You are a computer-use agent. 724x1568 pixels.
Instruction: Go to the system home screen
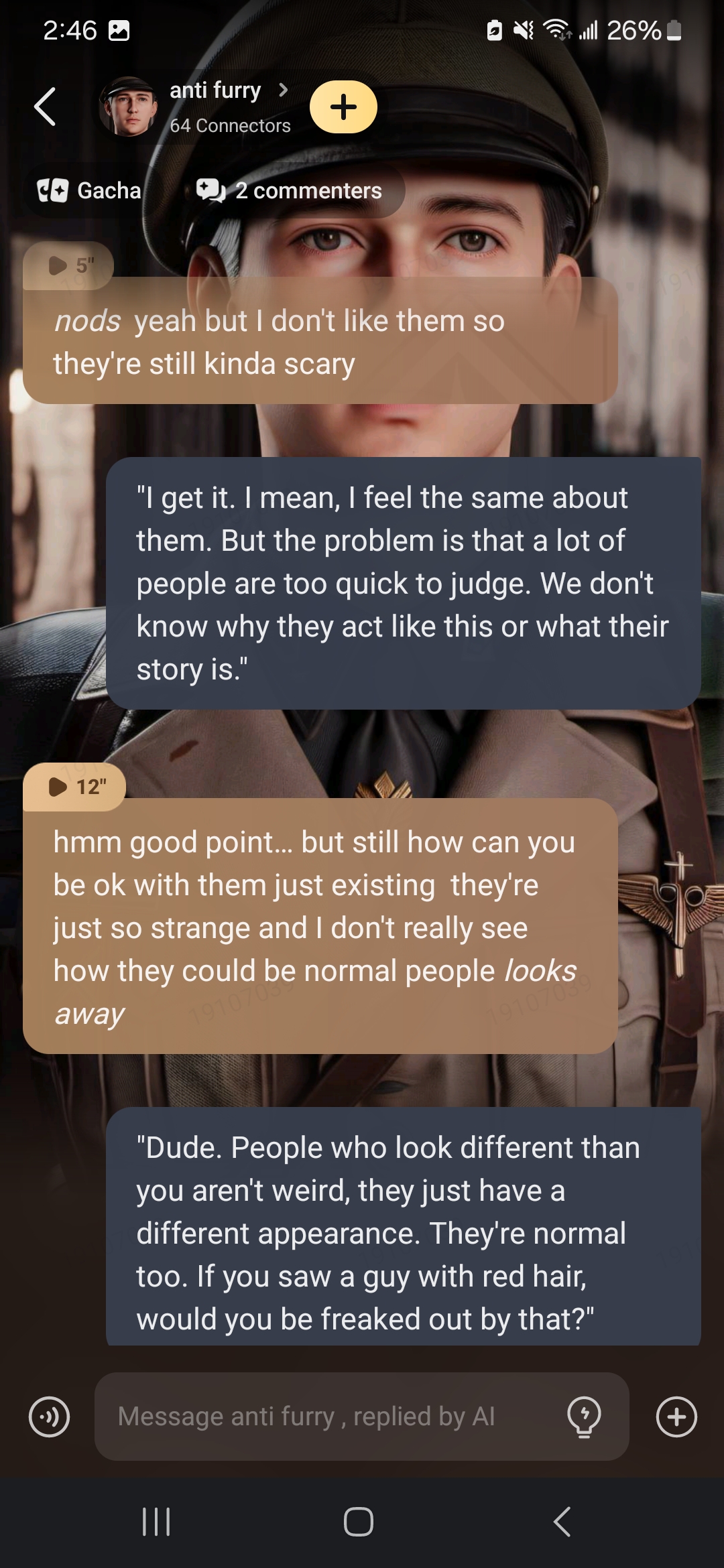(x=359, y=1521)
